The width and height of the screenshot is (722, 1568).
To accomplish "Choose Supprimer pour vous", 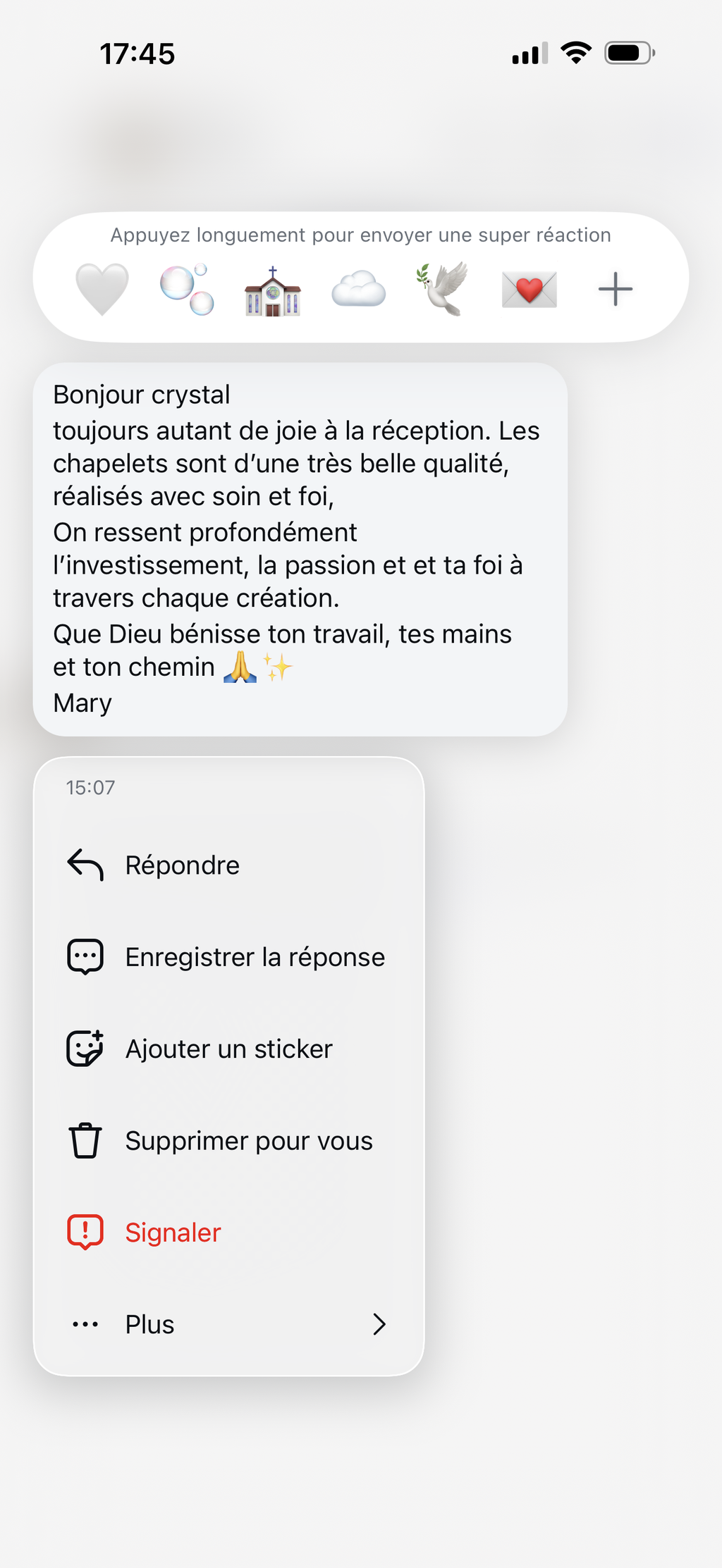I will point(248,1141).
